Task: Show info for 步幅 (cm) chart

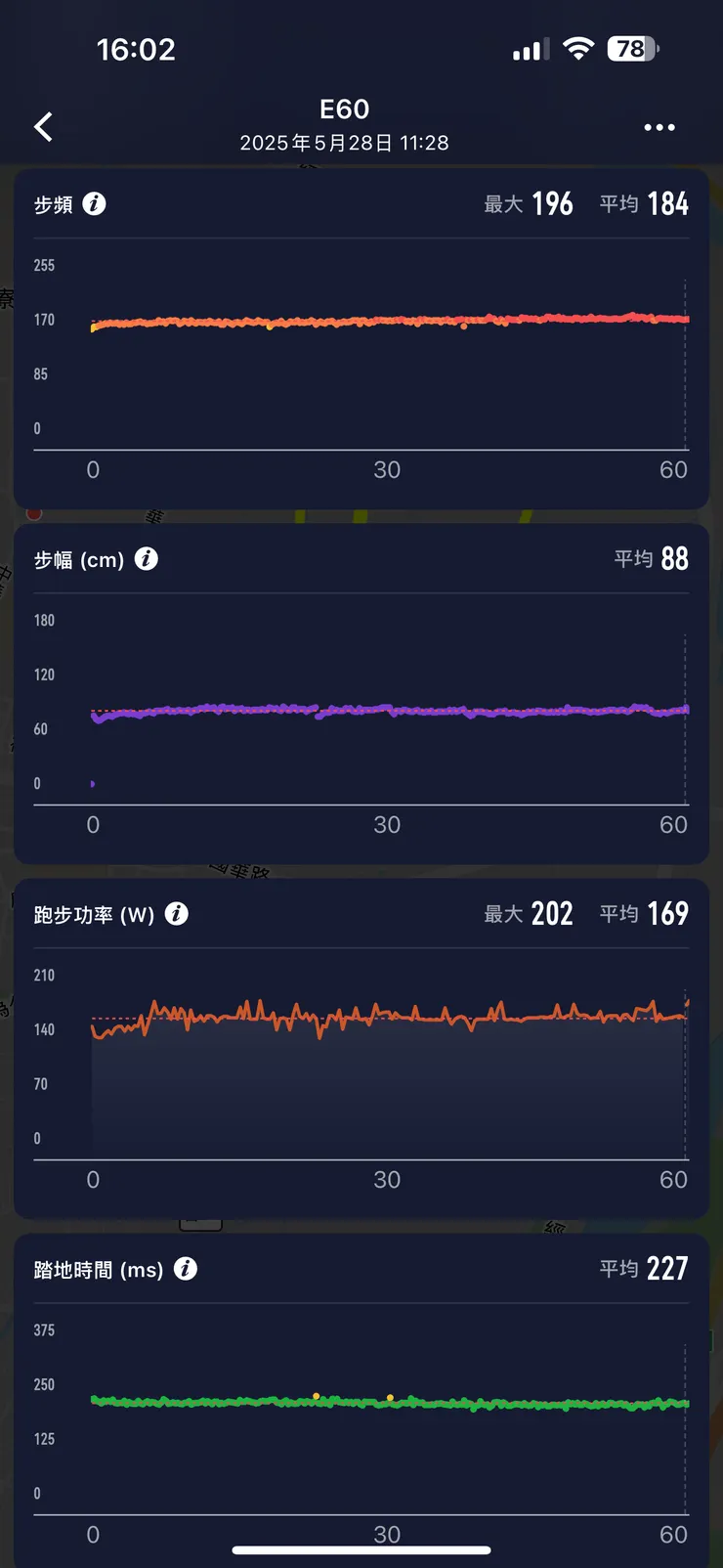Action: [146, 558]
